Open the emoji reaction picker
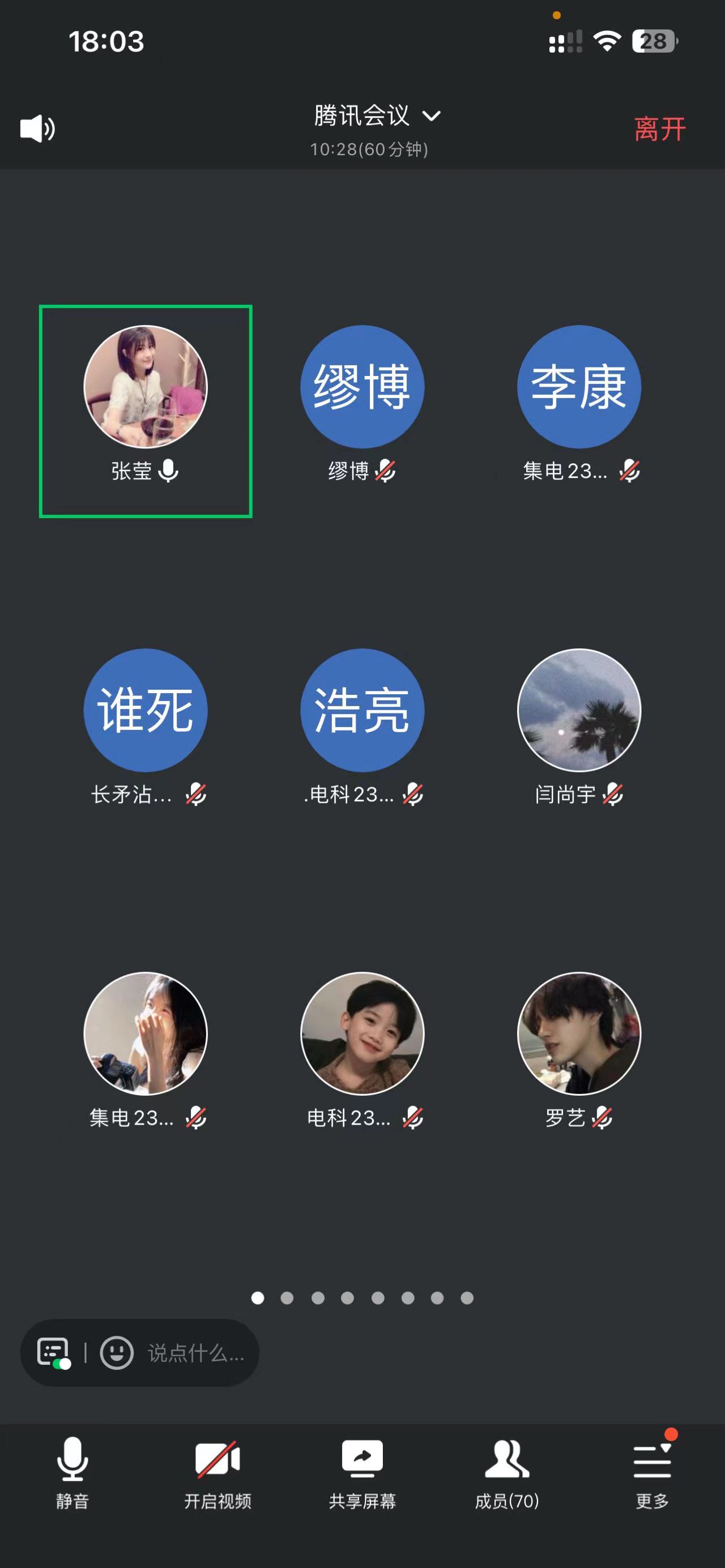725x1568 pixels. pos(116,1352)
